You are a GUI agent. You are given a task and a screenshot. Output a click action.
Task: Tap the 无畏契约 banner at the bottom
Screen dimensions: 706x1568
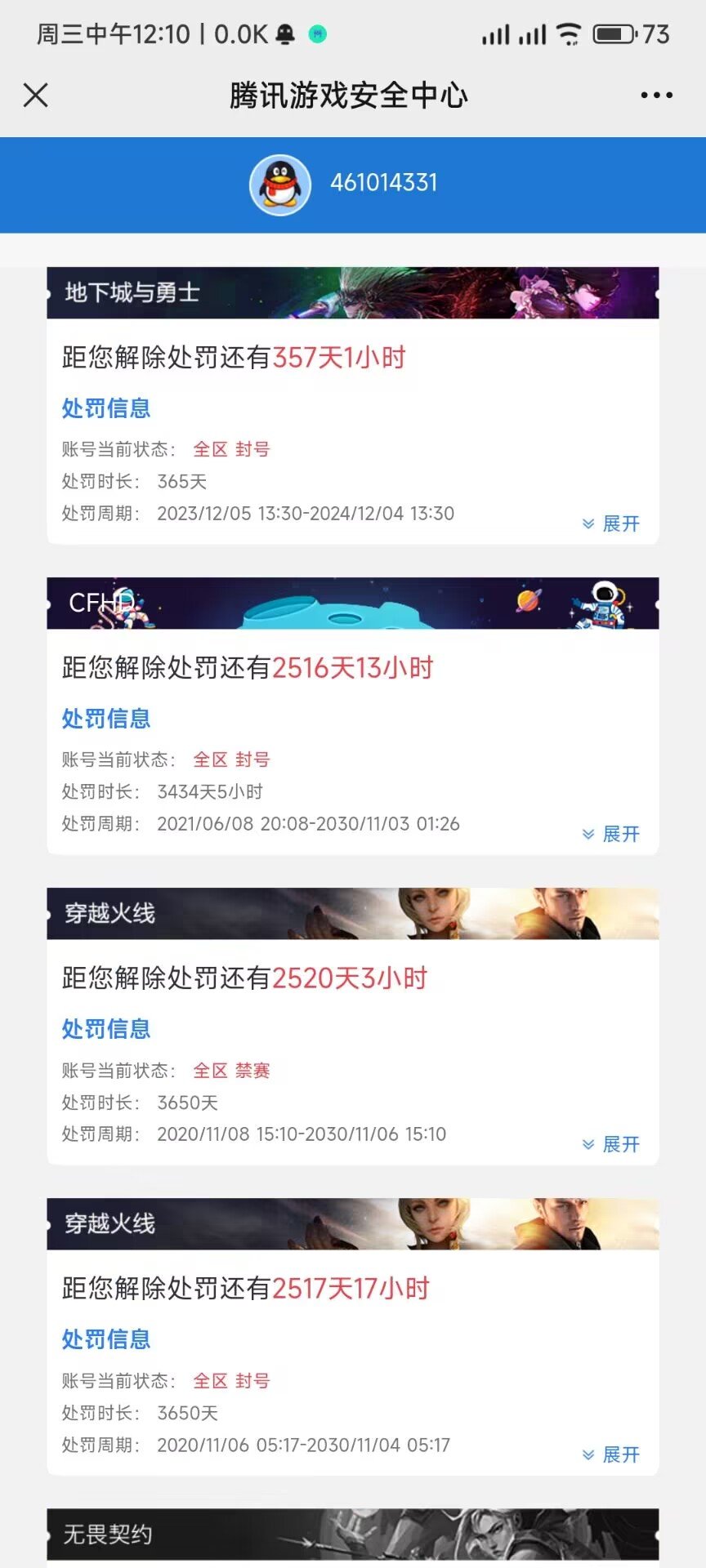pyautogui.click(x=353, y=1534)
